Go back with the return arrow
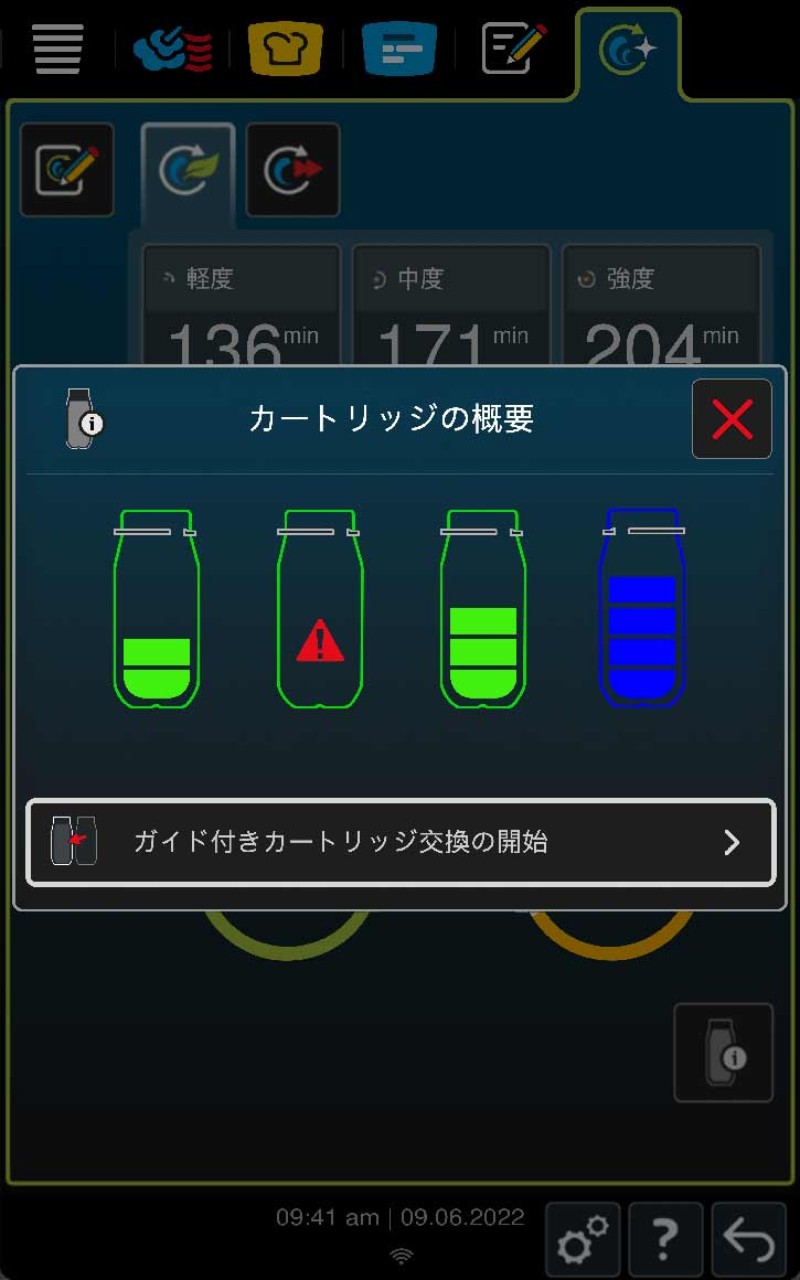800x1280 pixels. [748, 1240]
